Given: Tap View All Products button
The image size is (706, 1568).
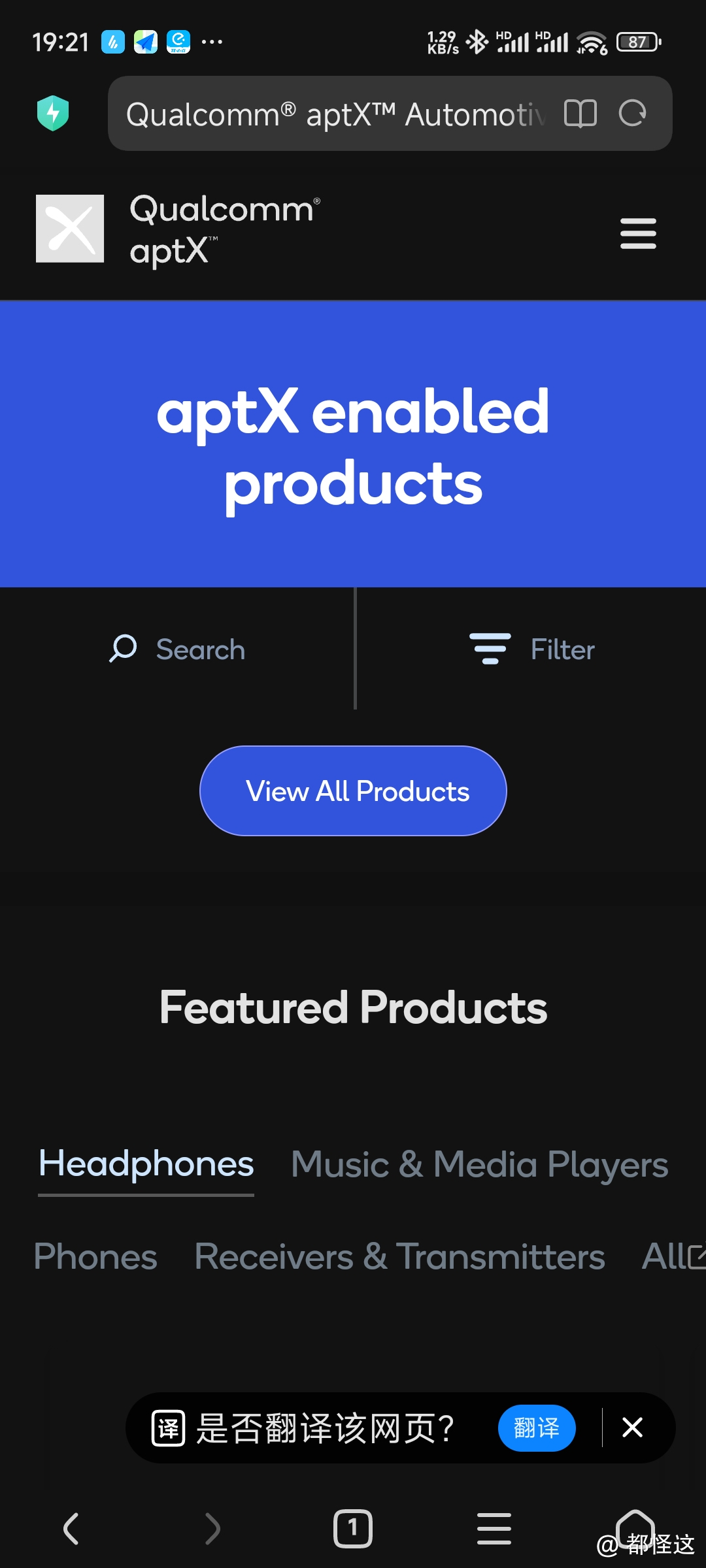Looking at the screenshot, I should (x=353, y=791).
